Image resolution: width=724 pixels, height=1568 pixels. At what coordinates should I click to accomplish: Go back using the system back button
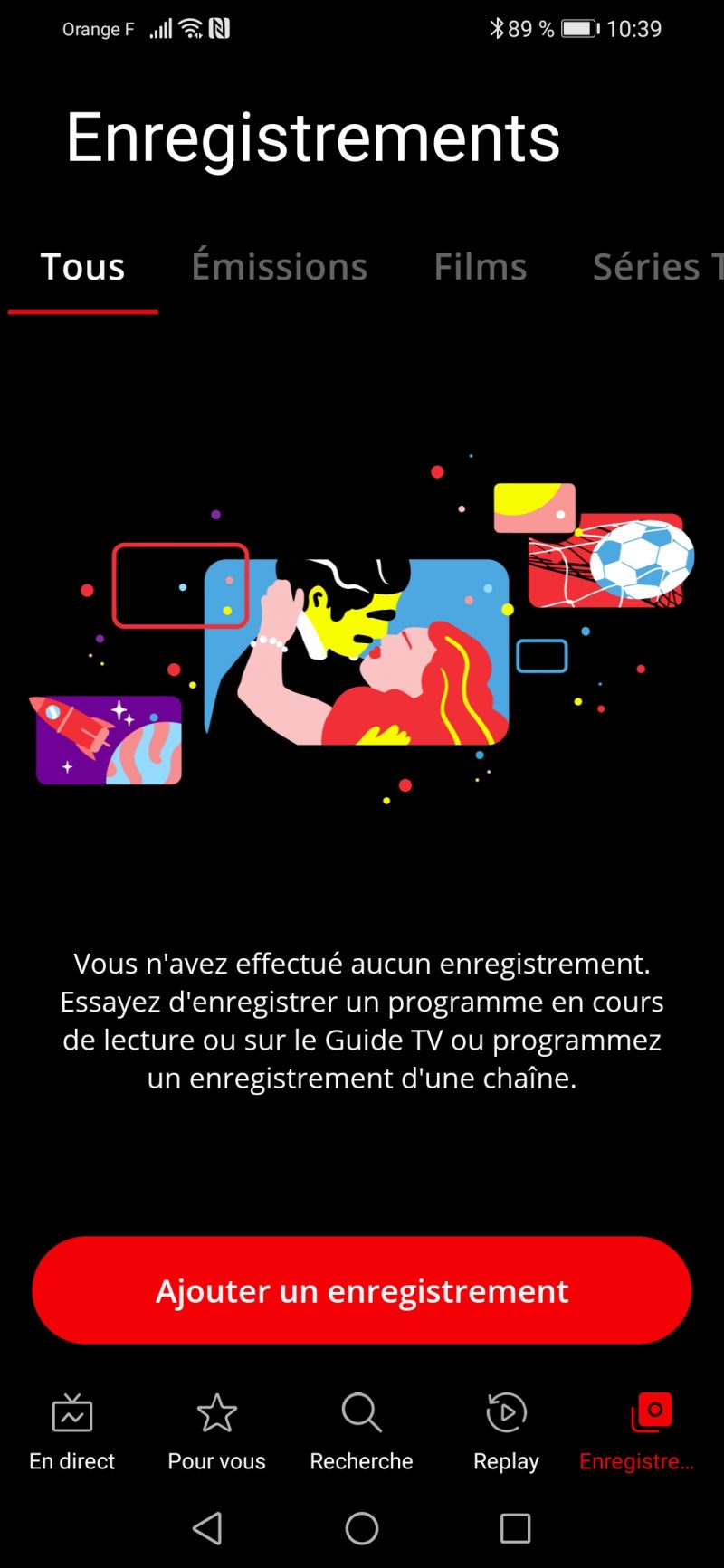[207, 1528]
